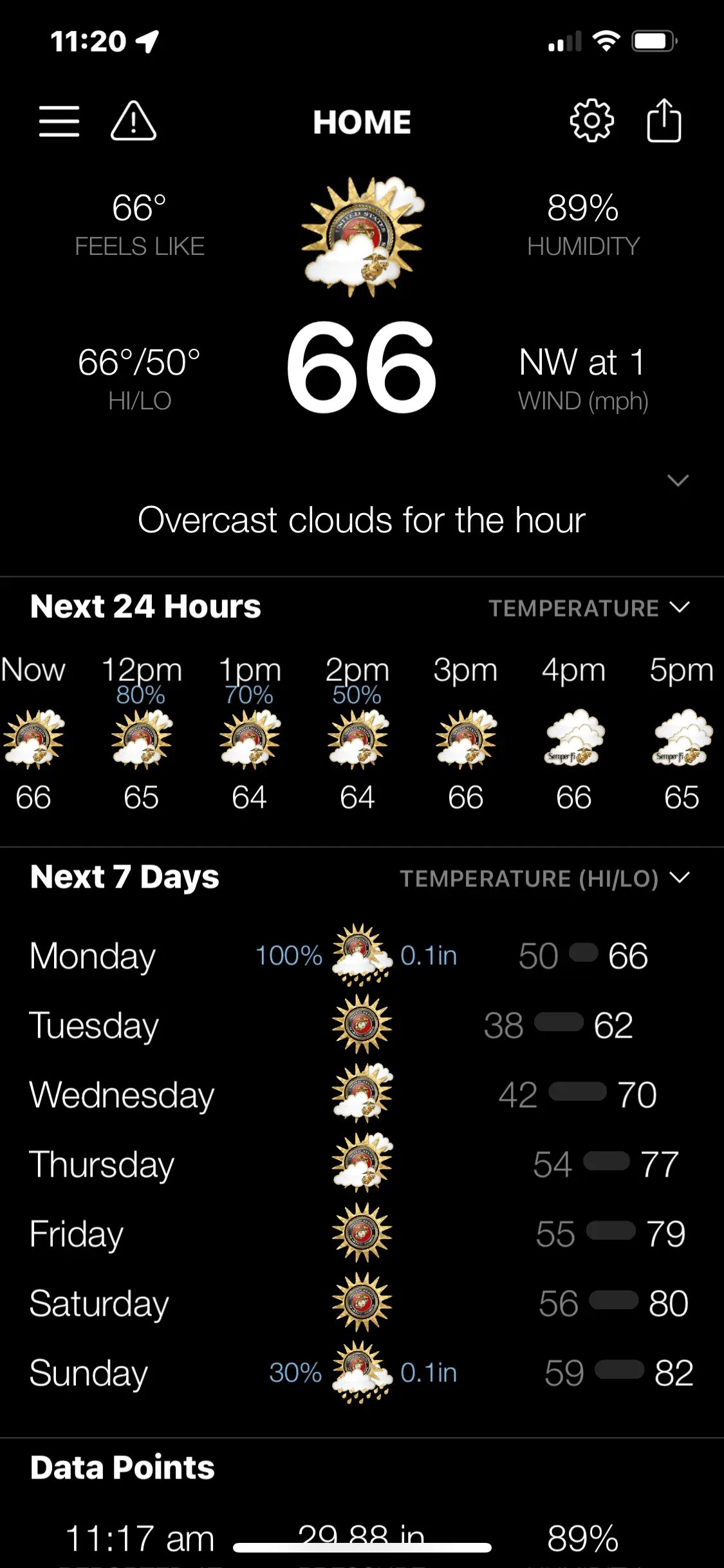View weather alerts warning icon
The height and width of the screenshot is (1568, 724).
click(x=133, y=121)
